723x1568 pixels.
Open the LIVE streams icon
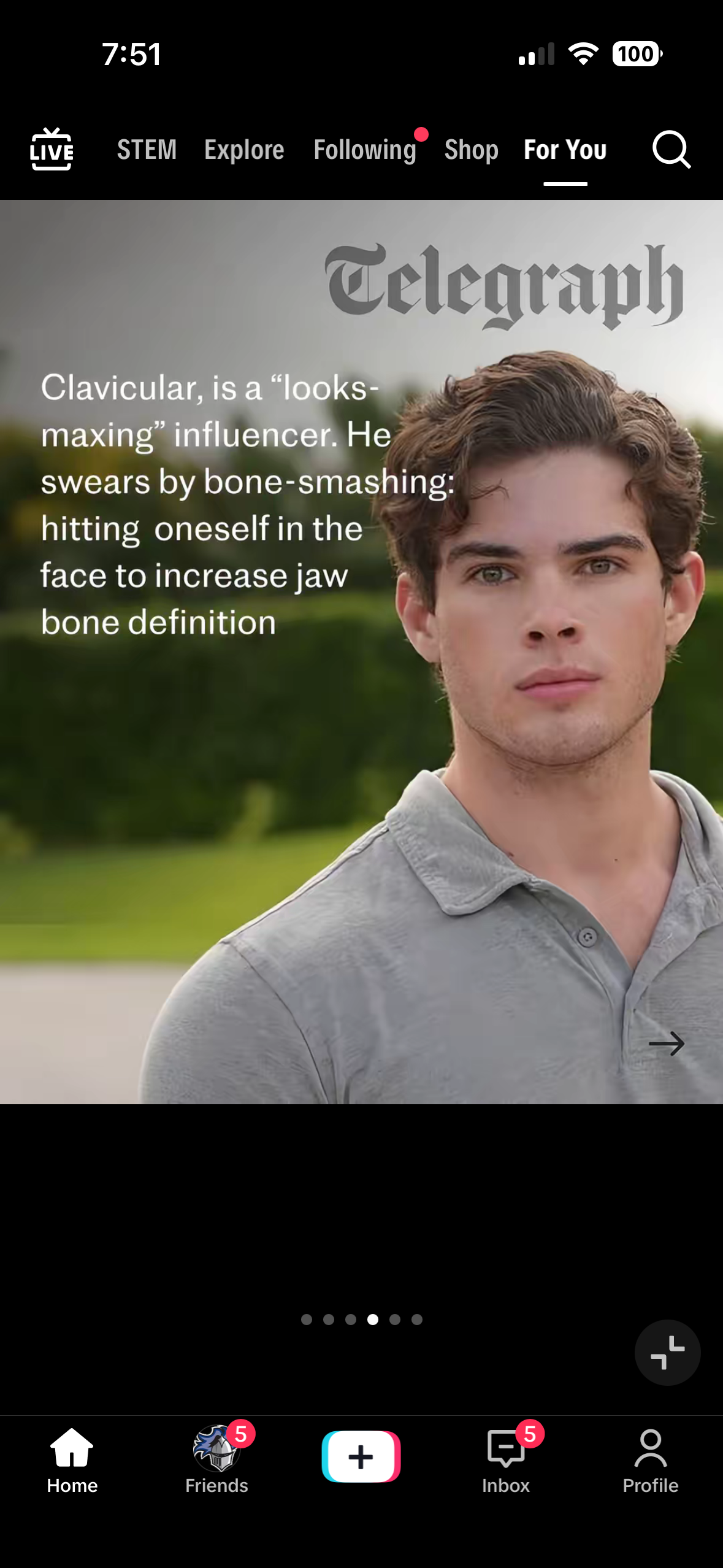[x=52, y=150]
